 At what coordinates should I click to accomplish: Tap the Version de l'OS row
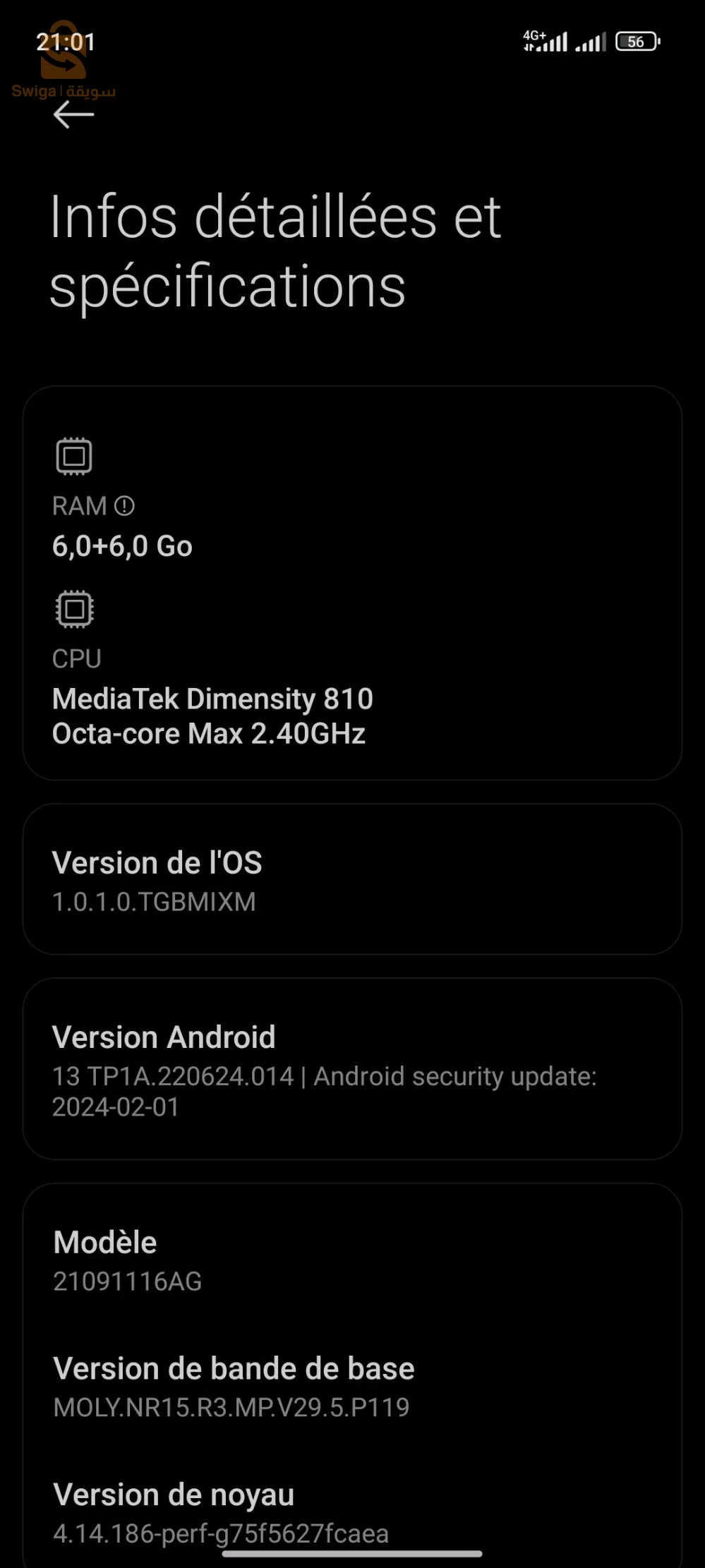click(351, 879)
